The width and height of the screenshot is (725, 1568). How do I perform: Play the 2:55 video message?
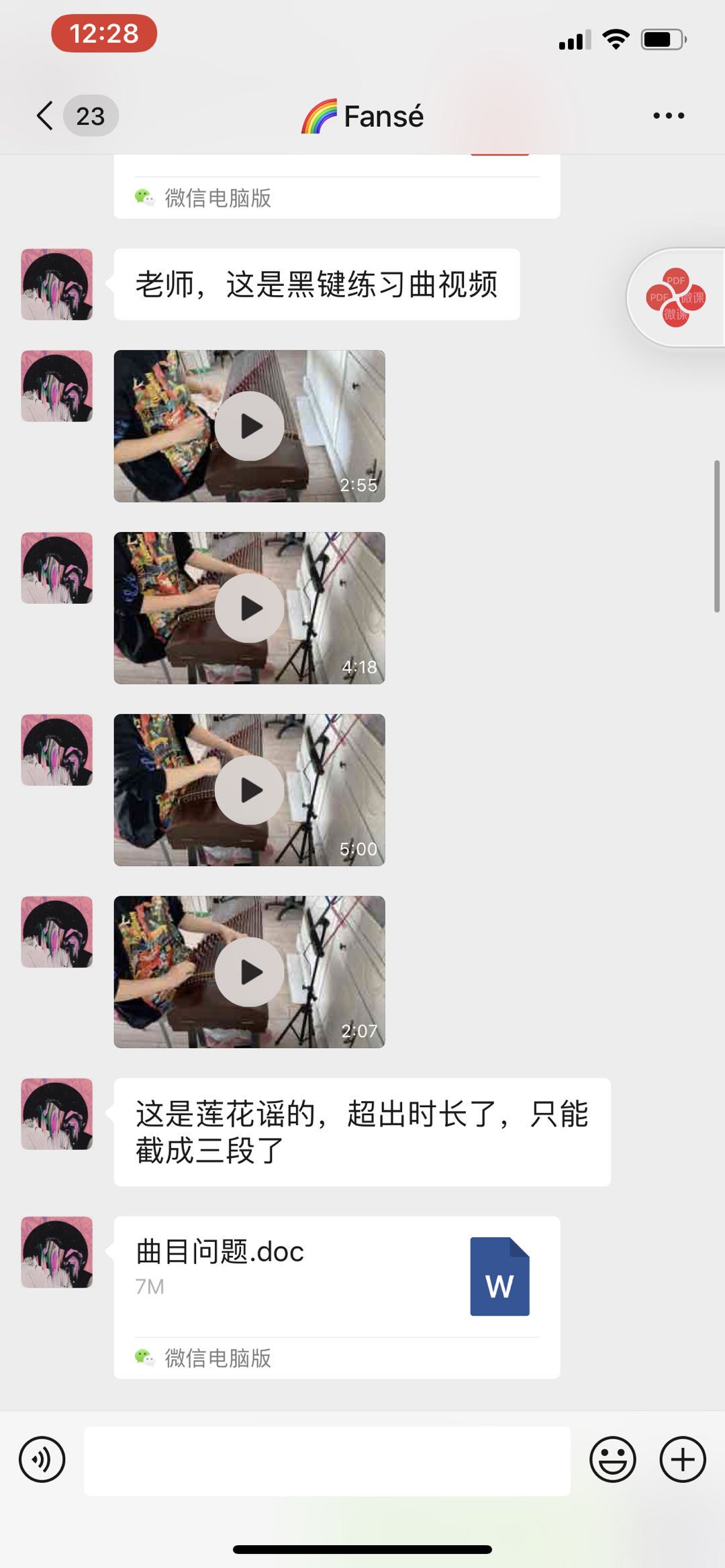(x=250, y=426)
